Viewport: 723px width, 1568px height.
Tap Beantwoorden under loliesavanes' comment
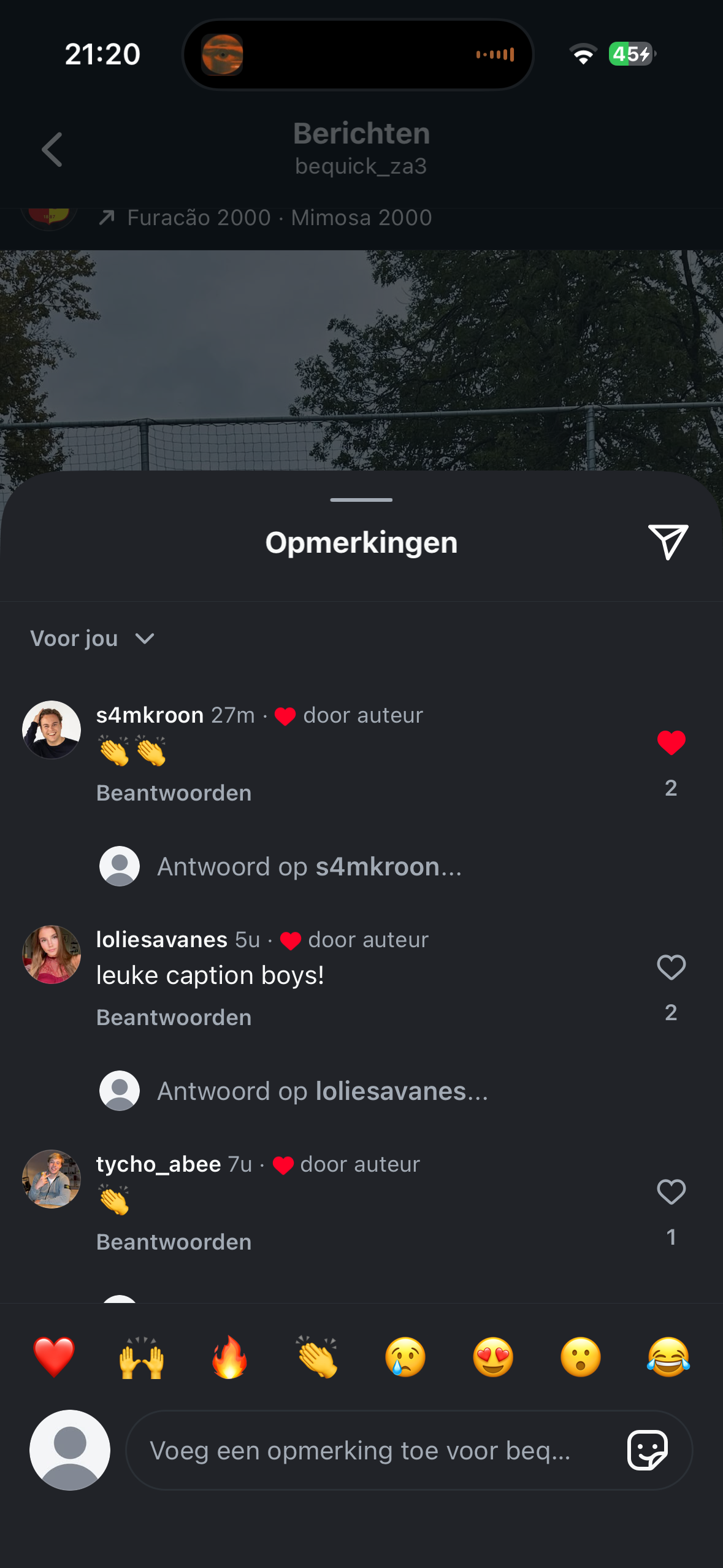click(174, 1017)
